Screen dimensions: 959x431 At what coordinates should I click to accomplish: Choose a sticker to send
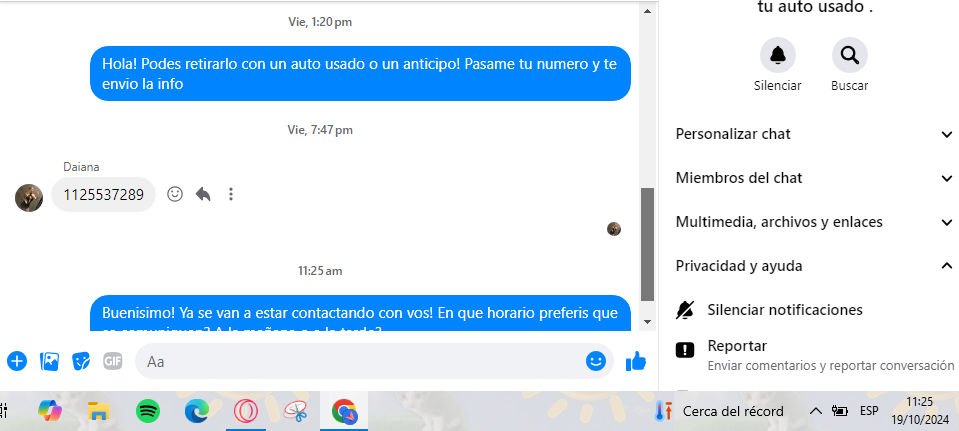click(81, 361)
